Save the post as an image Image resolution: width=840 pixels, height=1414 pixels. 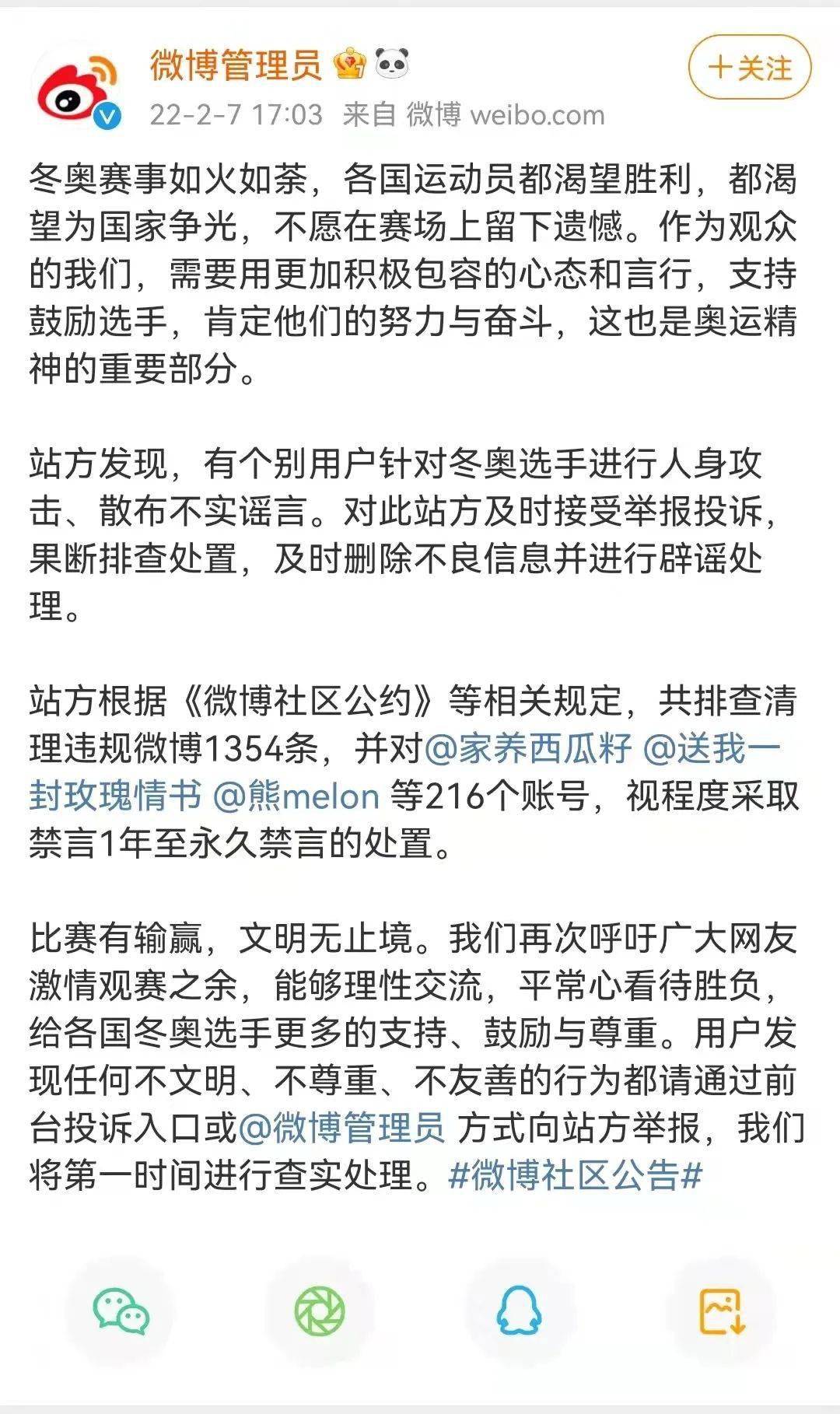tap(721, 1311)
